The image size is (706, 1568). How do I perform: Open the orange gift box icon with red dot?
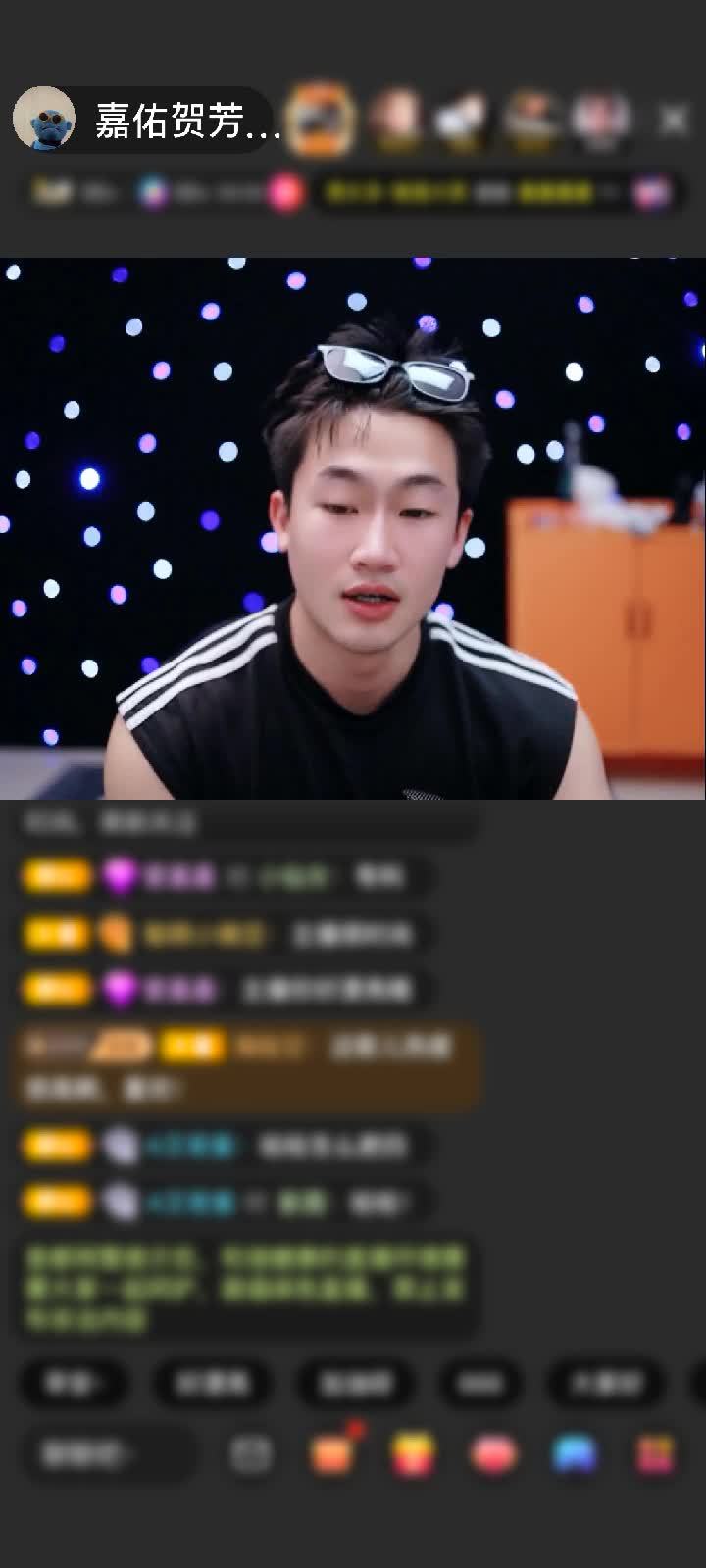[332, 1452]
